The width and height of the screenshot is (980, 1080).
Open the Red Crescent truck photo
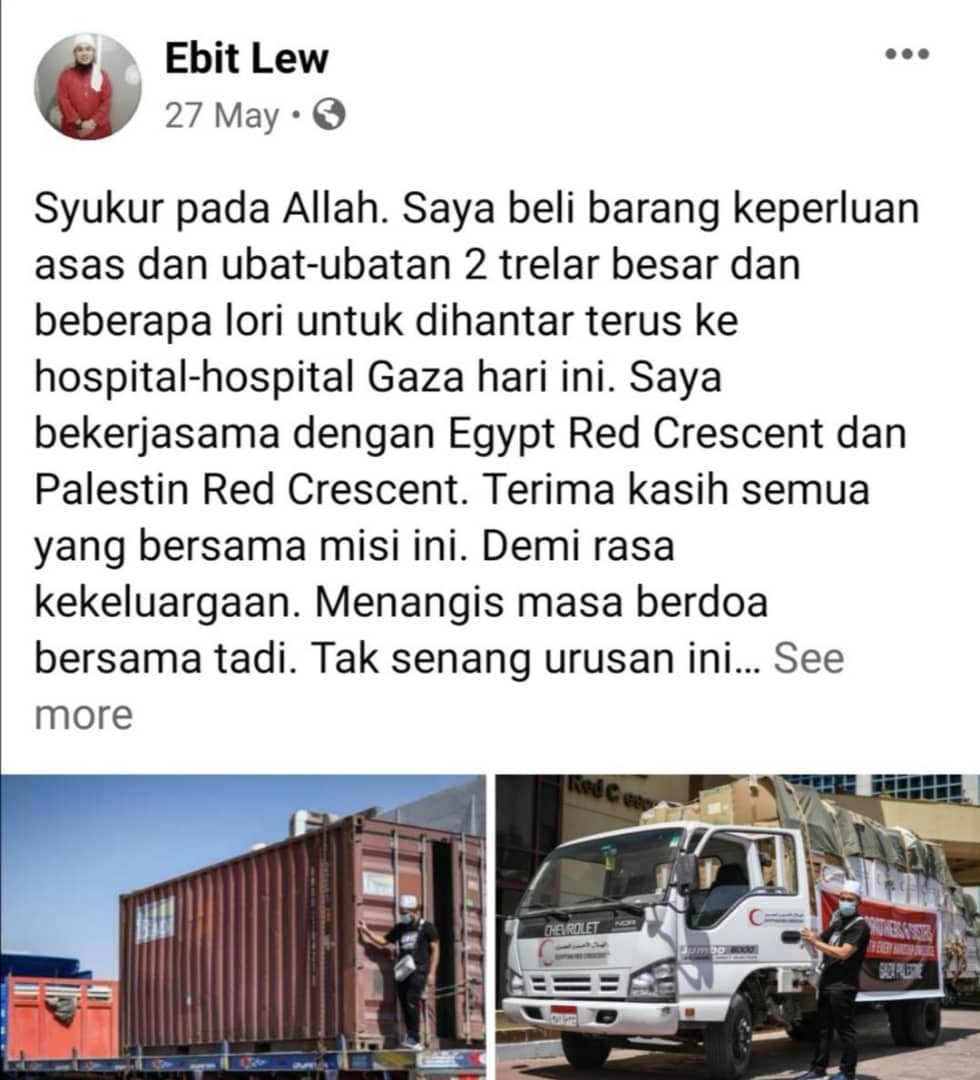(x=738, y=927)
